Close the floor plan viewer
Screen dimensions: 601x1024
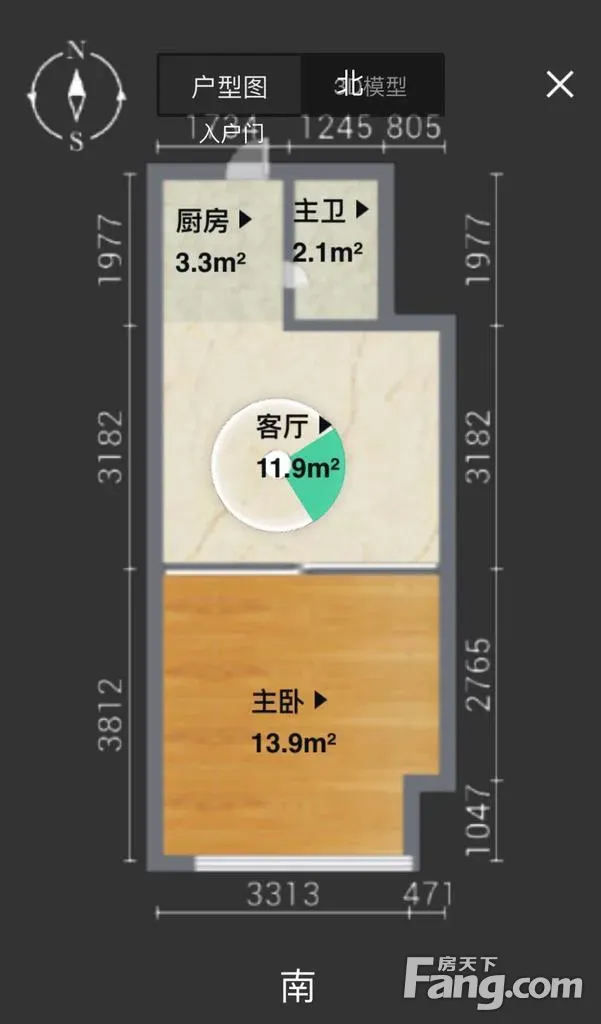click(560, 84)
